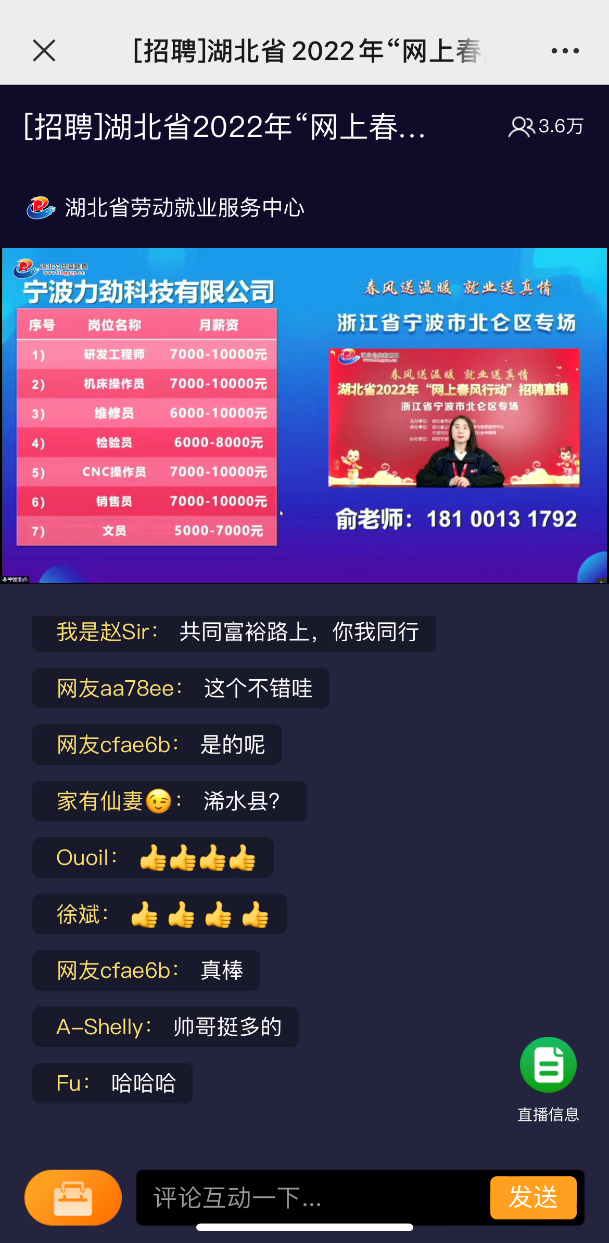Send the comment with 发送

[533, 1197]
